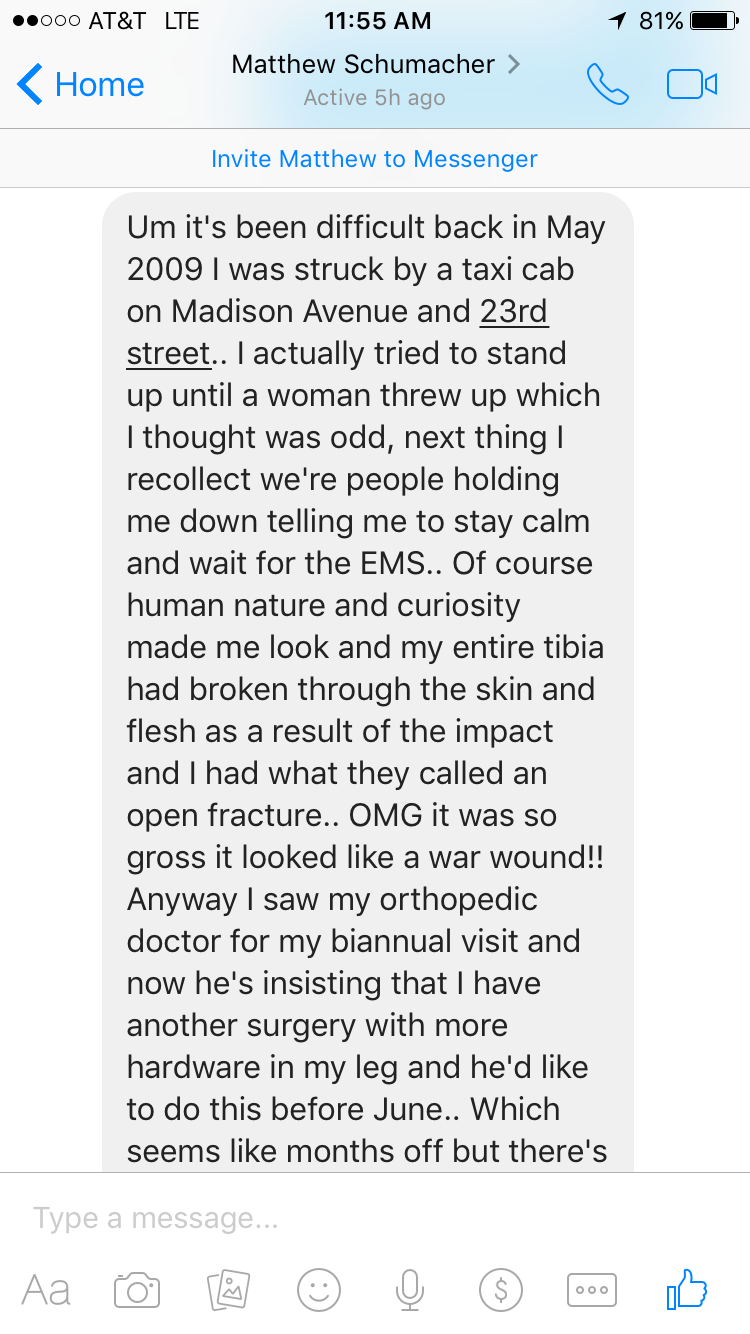Open the send money payment option
Image resolution: width=750 pixels, height=1334 pixels.
(500, 1290)
